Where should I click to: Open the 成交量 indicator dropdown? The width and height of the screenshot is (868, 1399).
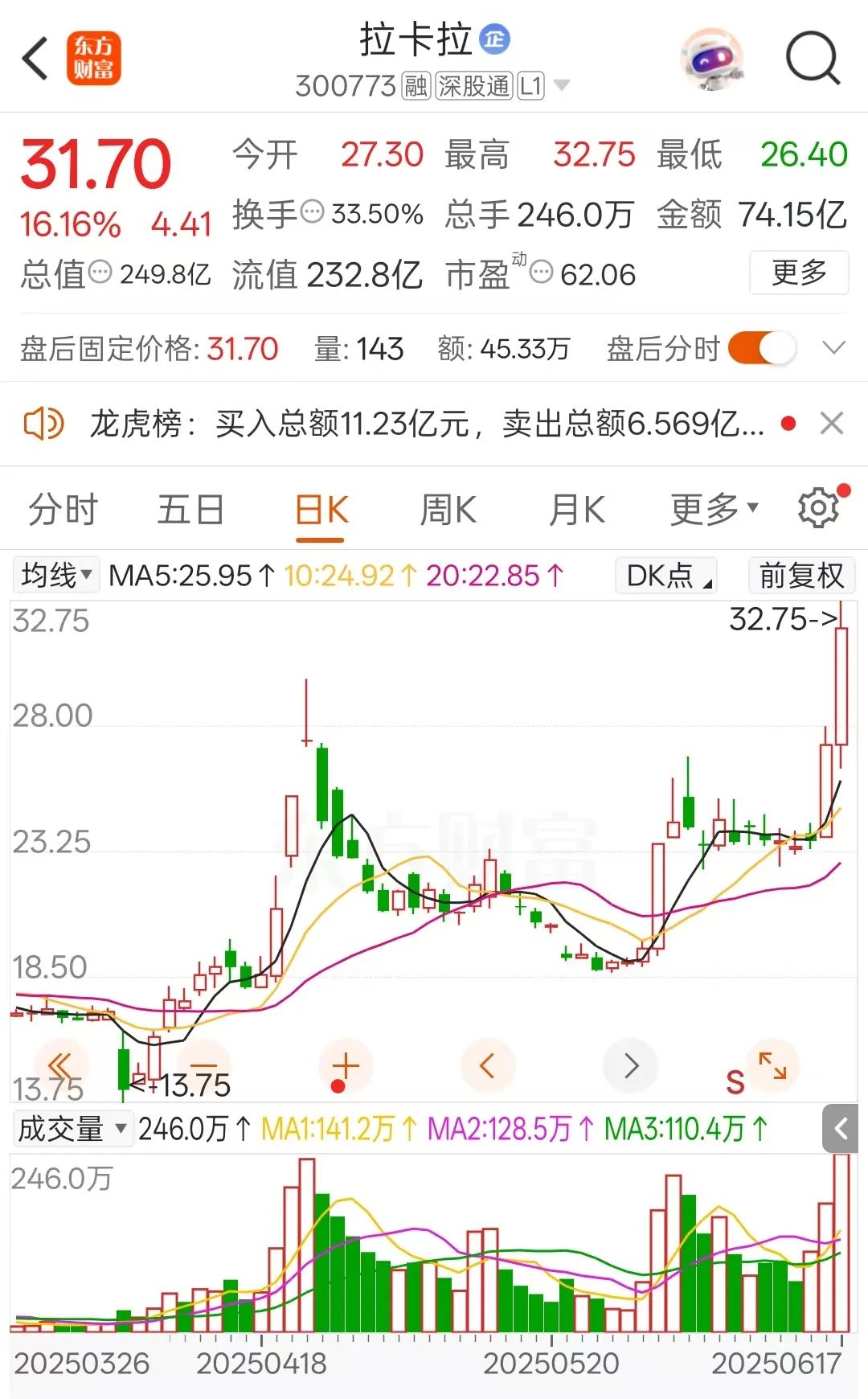(x=71, y=1129)
